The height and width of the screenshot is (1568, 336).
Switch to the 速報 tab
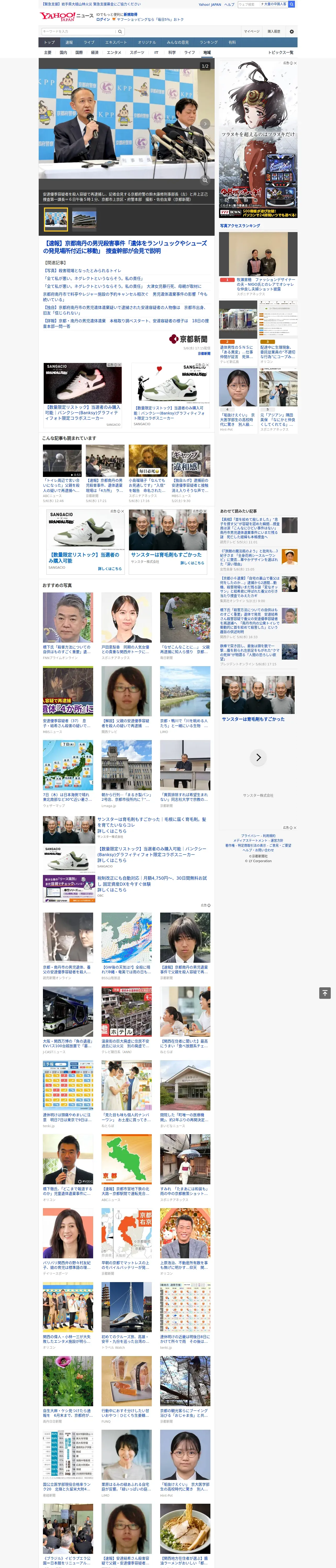(x=69, y=43)
